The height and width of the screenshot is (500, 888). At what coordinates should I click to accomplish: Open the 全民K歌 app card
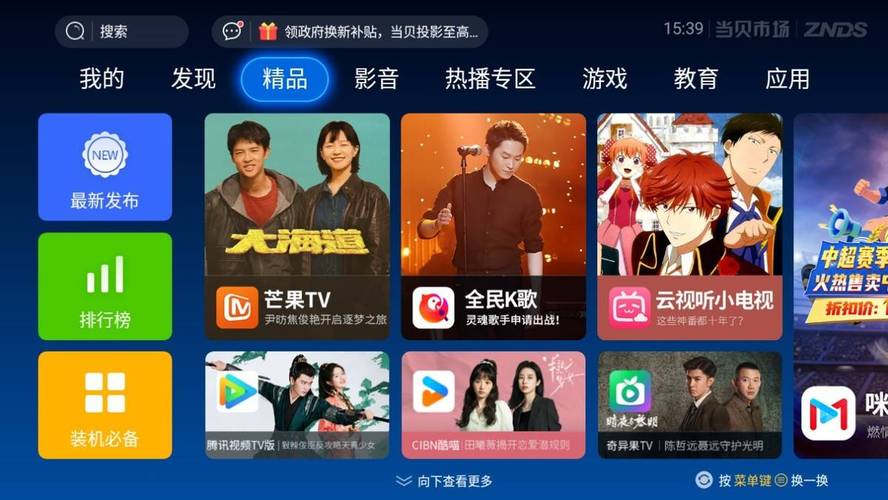493,226
